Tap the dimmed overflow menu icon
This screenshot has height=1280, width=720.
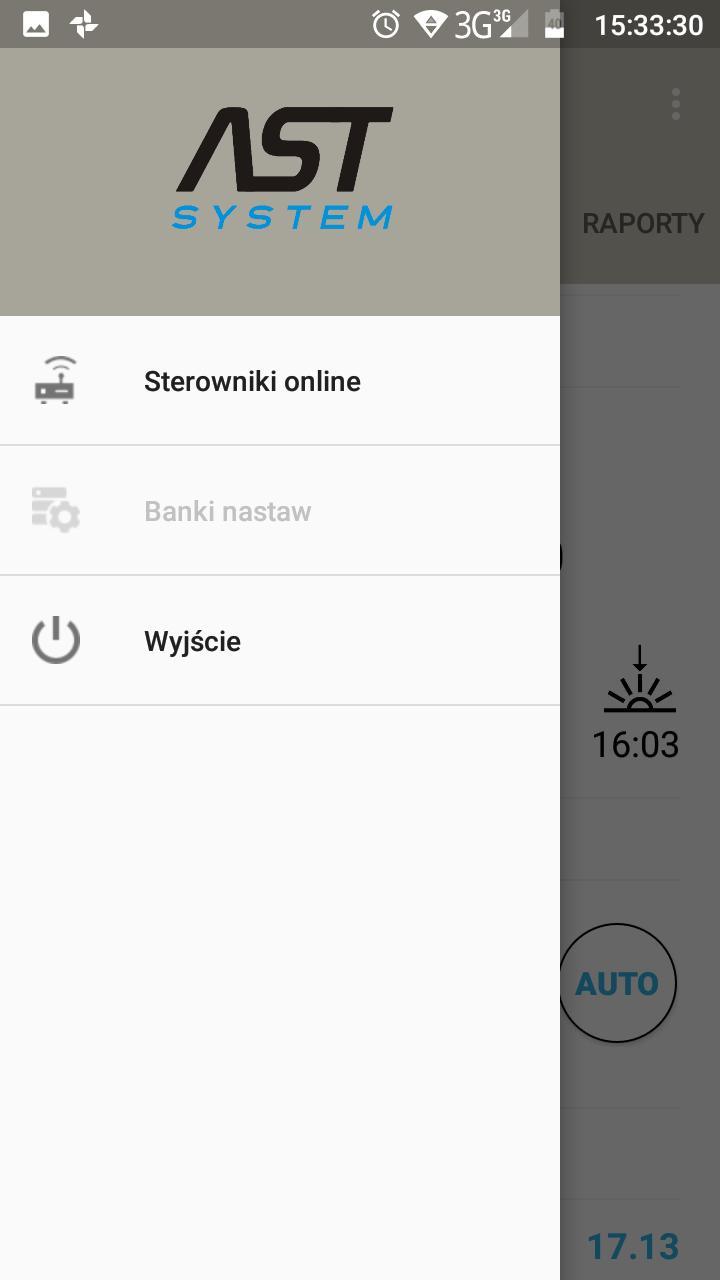(x=676, y=104)
